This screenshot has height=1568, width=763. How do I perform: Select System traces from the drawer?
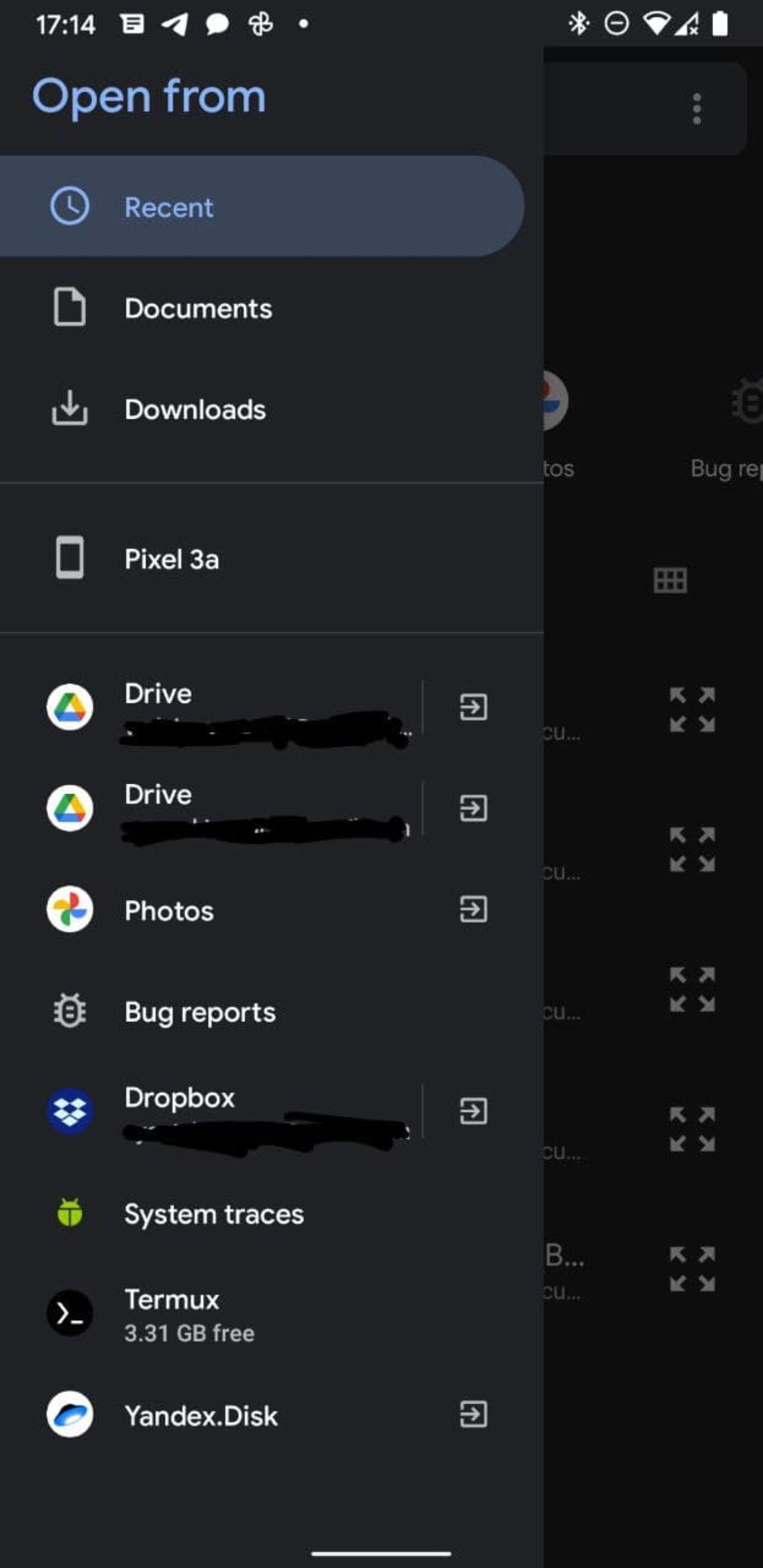214,1214
